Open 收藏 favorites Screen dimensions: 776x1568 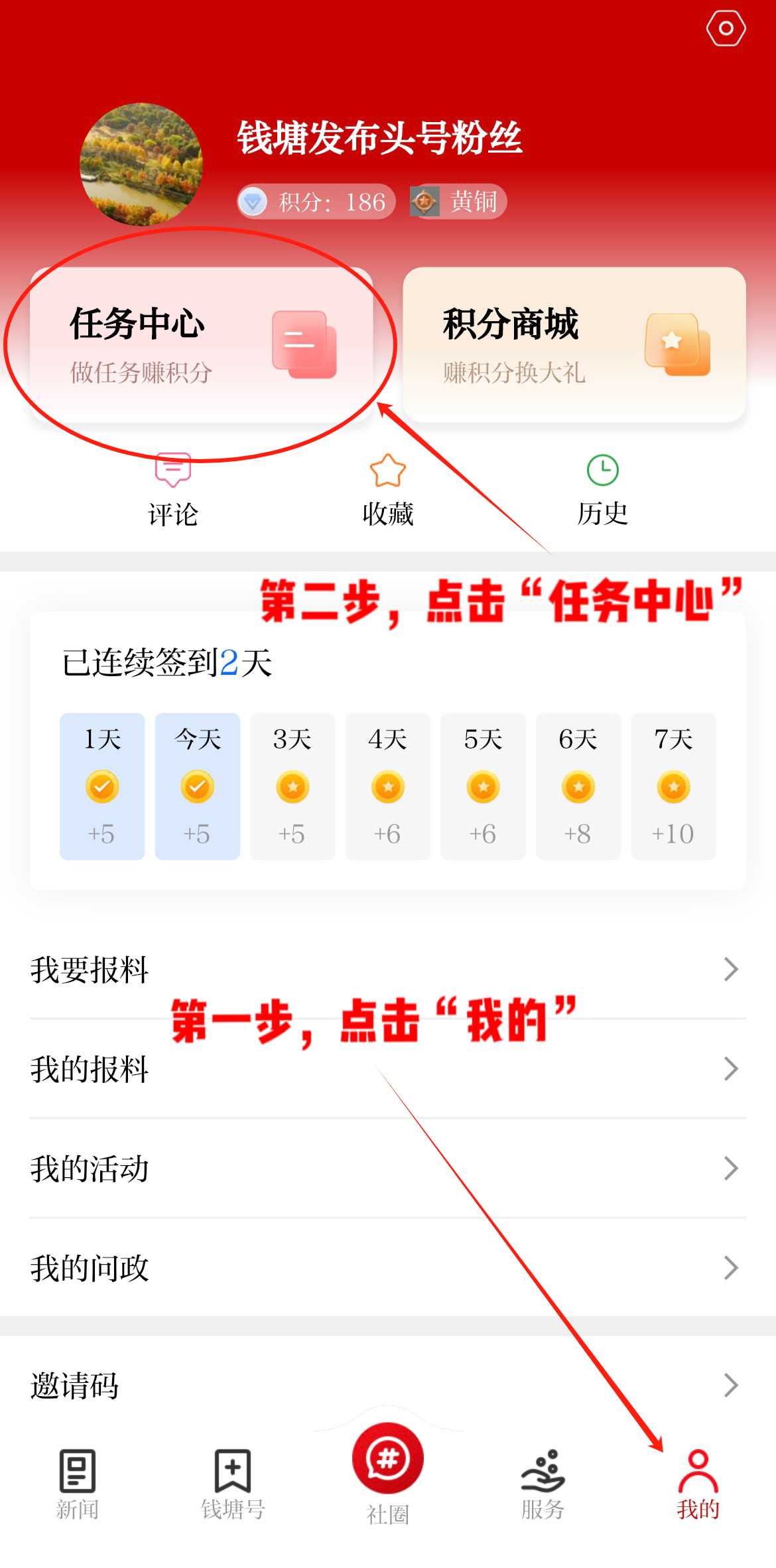tap(388, 490)
